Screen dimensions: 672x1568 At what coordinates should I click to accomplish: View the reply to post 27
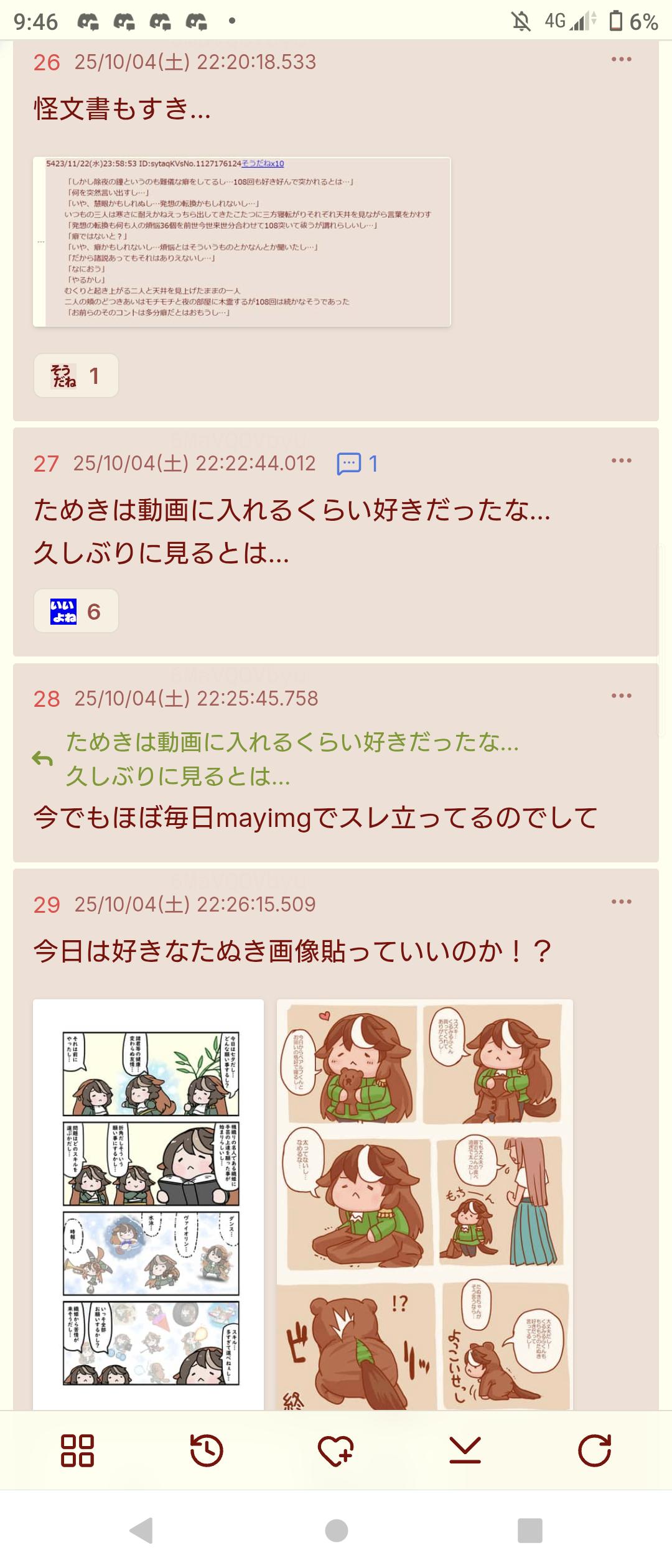click(358, 464)
